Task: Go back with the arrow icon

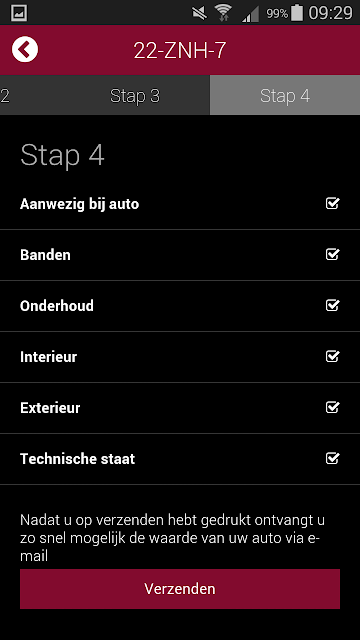Action: click(x=25, y=49)
